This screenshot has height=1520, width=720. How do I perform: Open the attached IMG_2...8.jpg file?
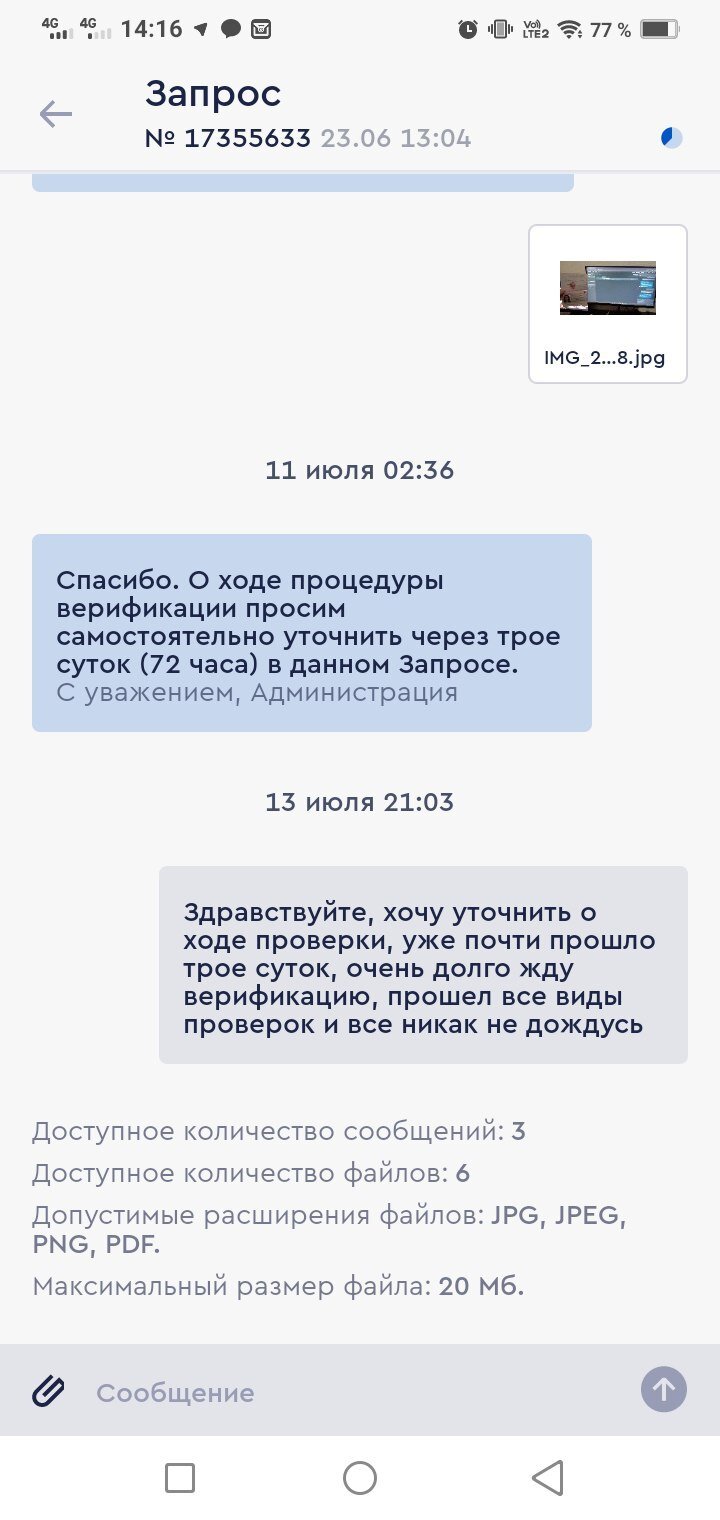pos(608,303)
